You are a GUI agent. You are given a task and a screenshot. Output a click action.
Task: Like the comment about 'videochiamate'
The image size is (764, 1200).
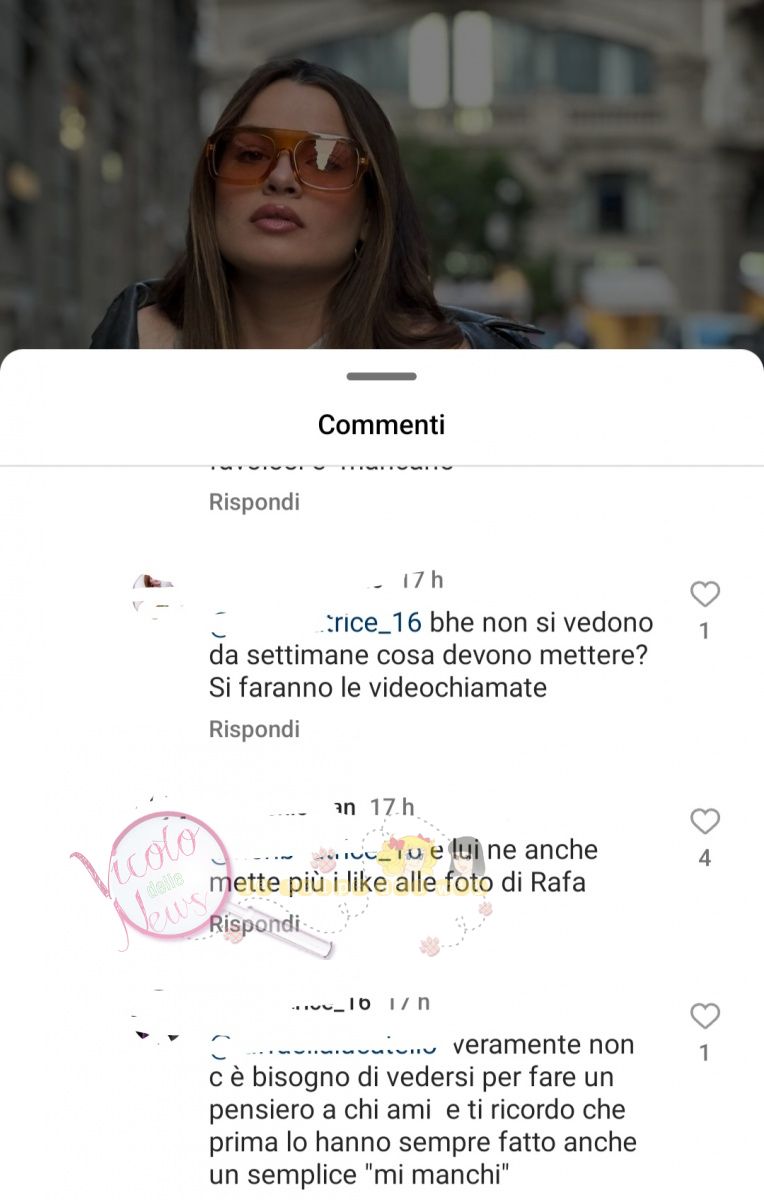[x=705, y=594]
